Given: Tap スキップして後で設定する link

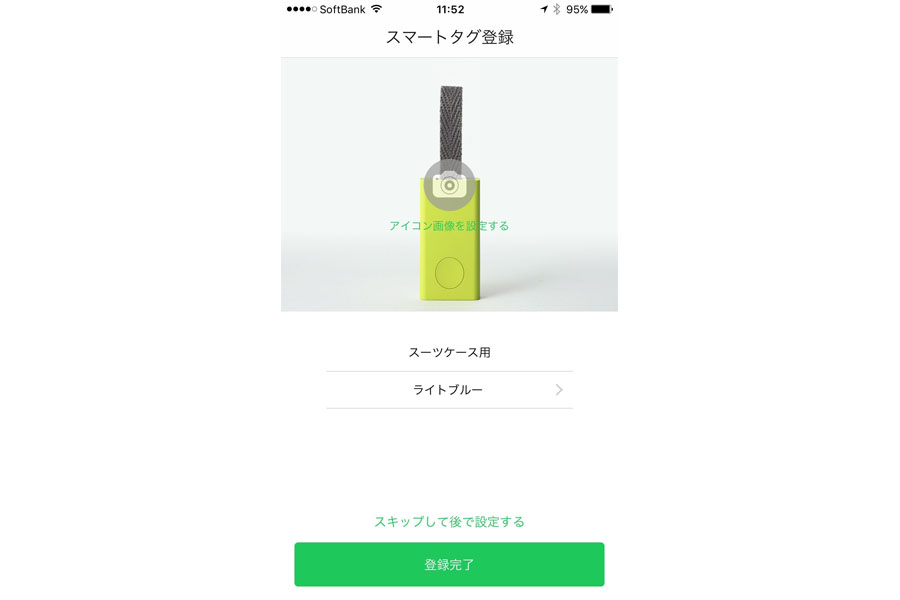Looking at the screenshot, I should [x=449, y=521].
